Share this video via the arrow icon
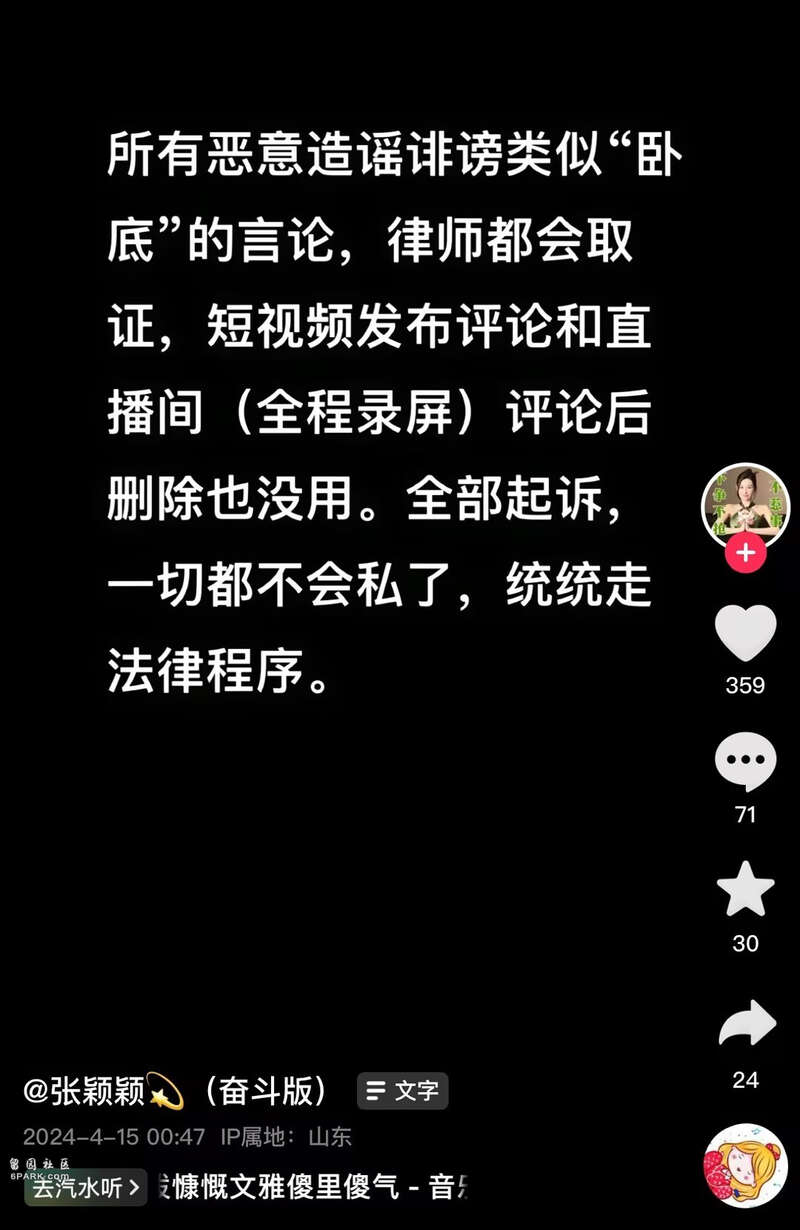Screen dimensions: 800x1230 click(746, 1025)
